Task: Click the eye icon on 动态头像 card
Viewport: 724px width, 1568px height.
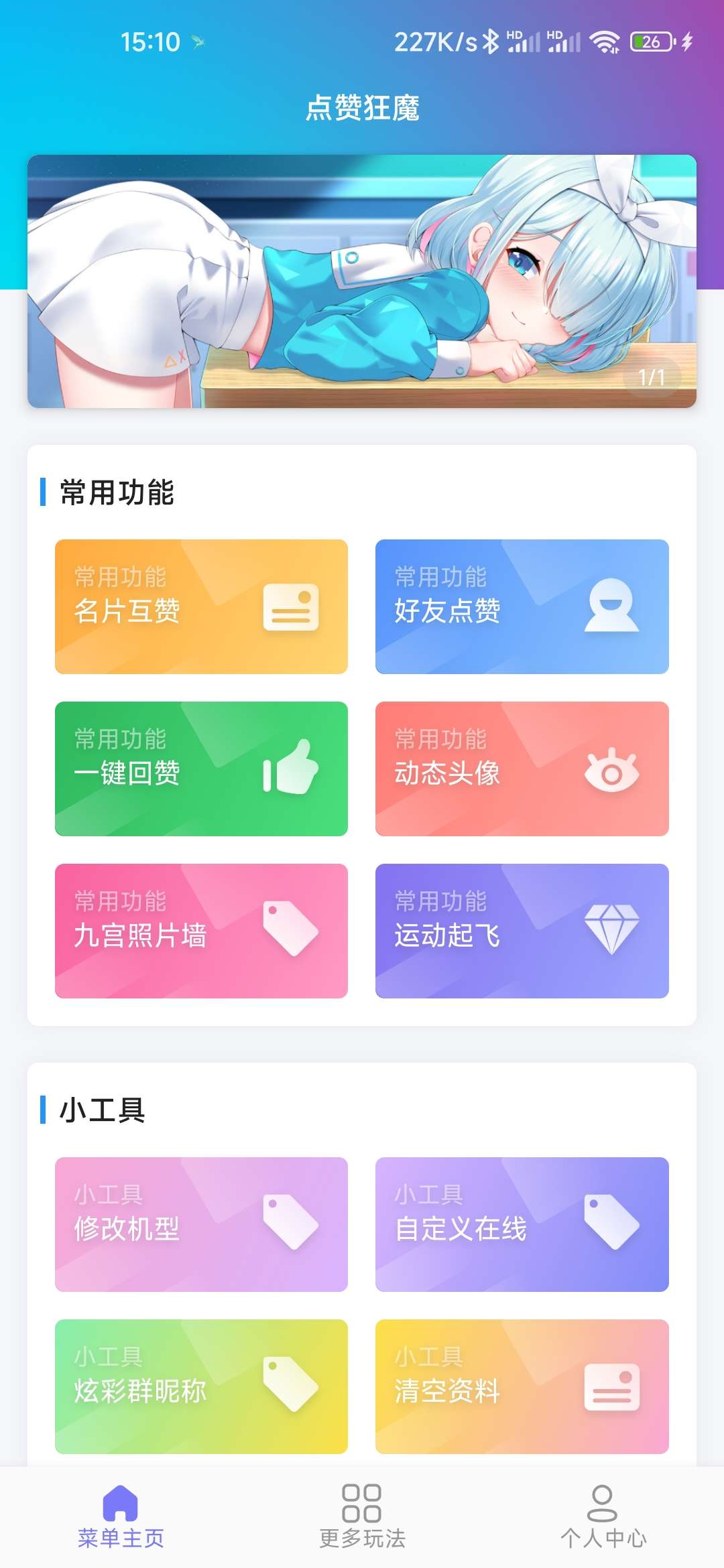Action: [x=611, y=769]
